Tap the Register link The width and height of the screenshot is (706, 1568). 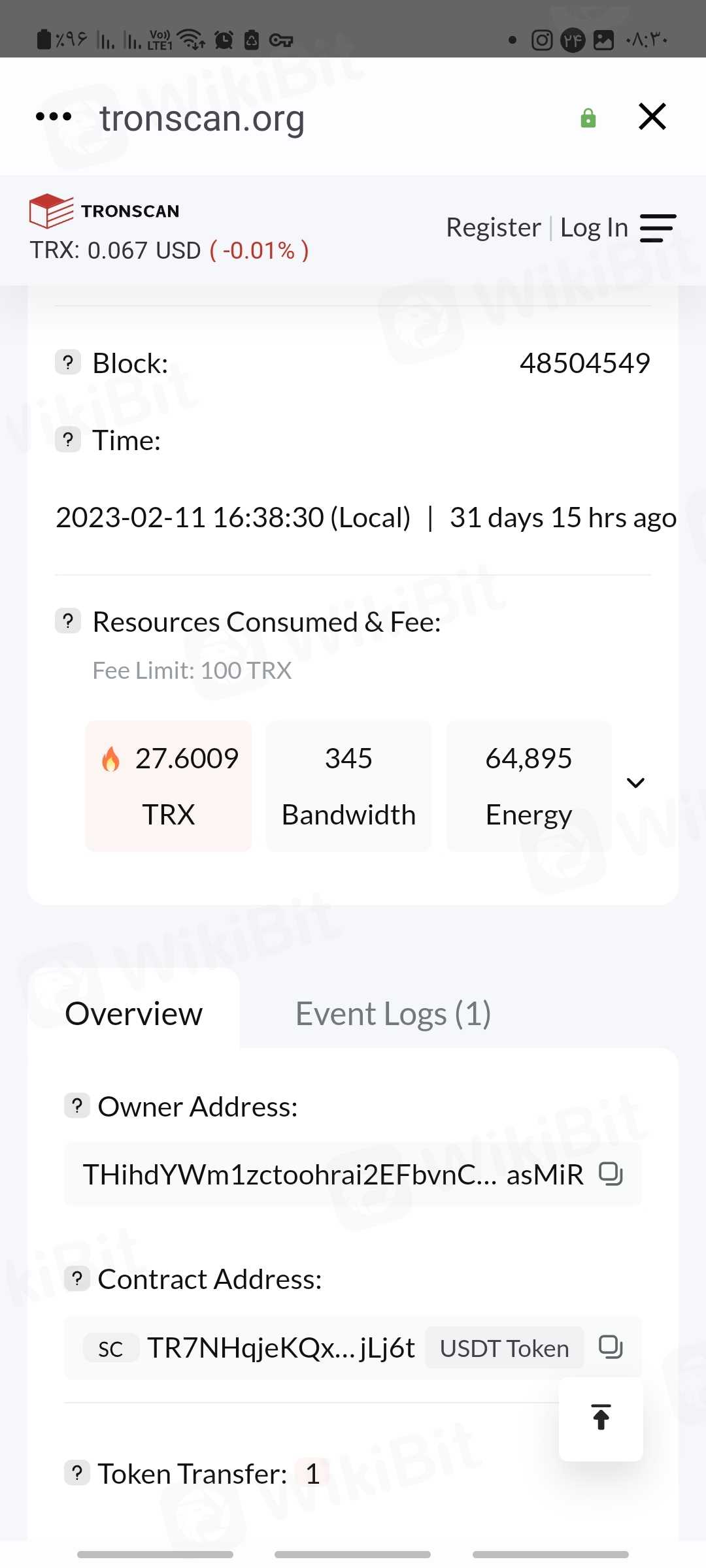point(493,227)
